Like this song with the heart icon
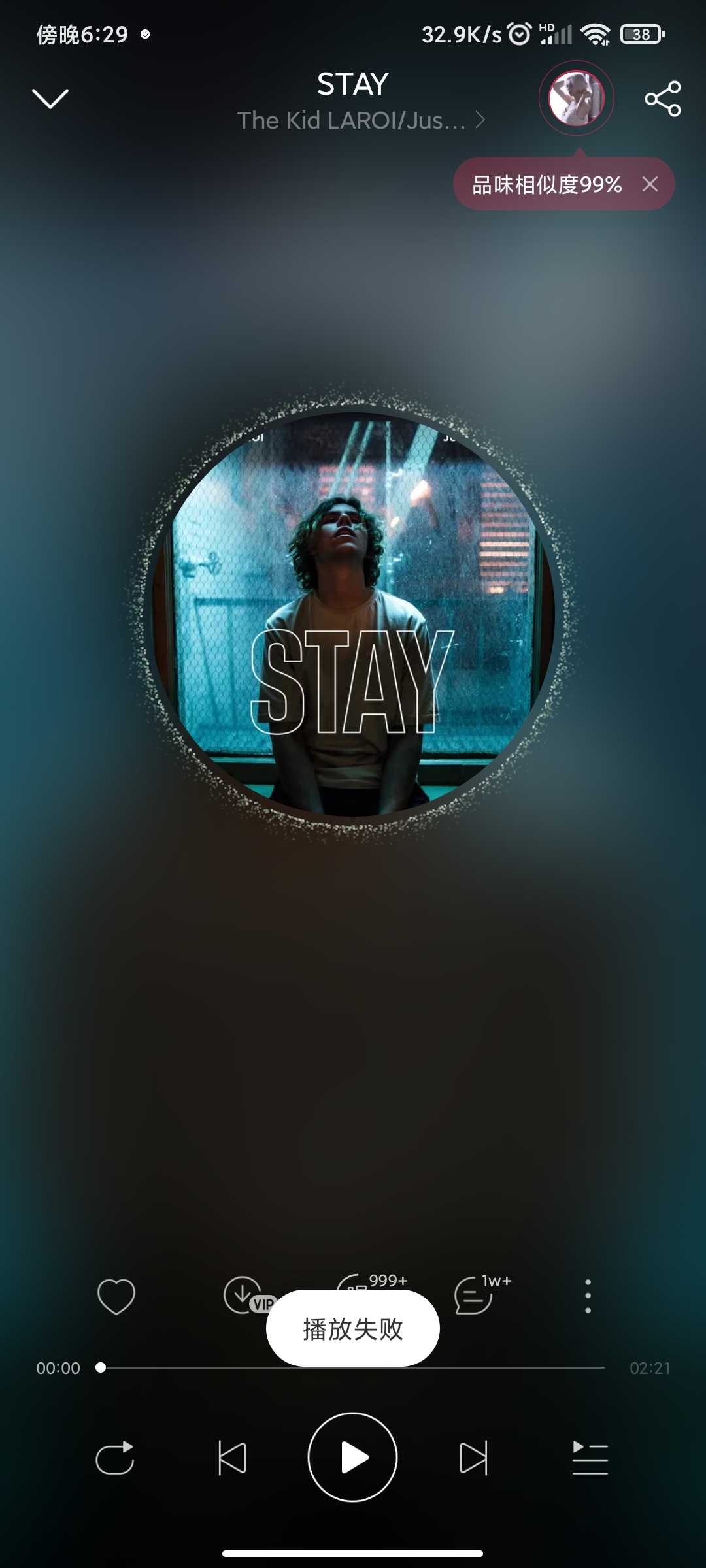The height and width of the screenshot is (1568, 706). click(116, 1296)
